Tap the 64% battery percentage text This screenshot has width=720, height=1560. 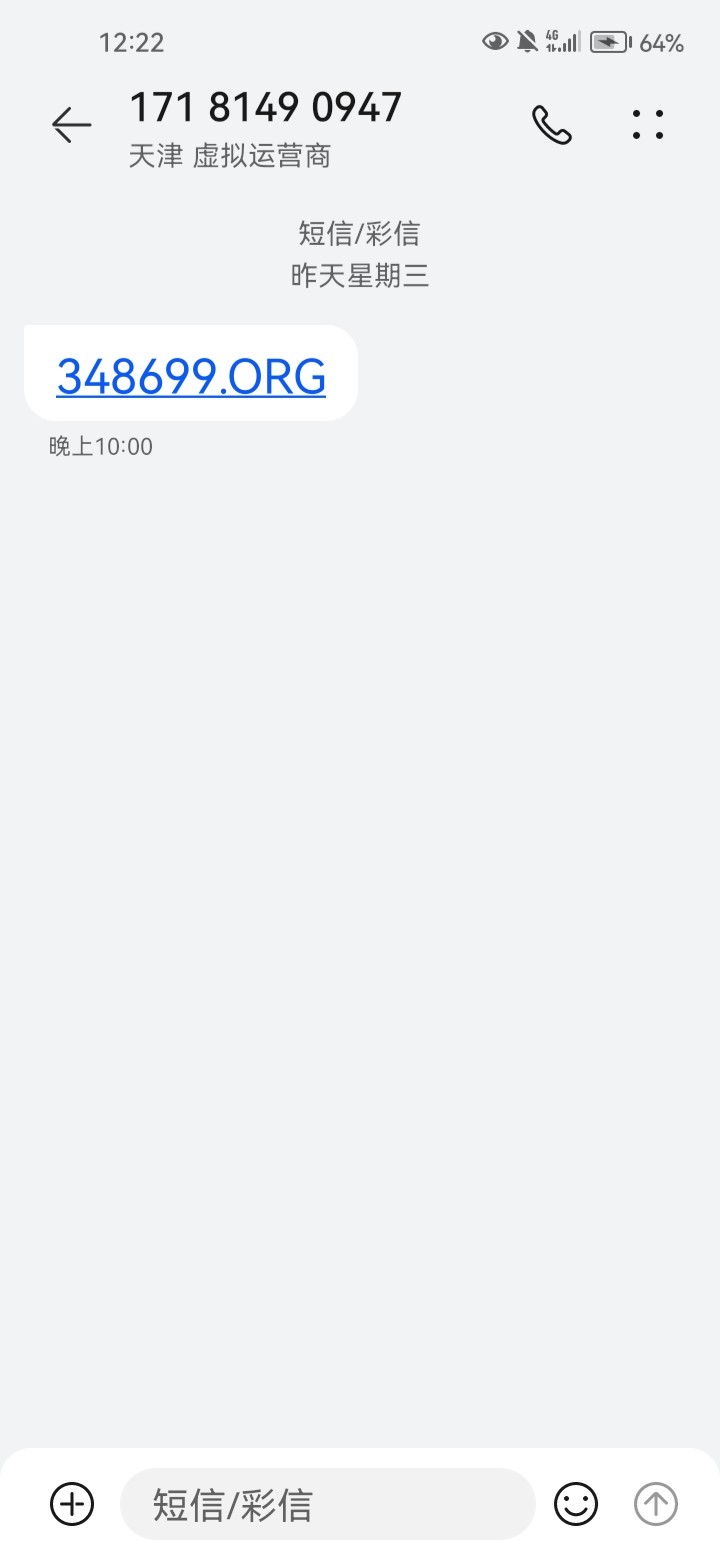click(663, 42)
